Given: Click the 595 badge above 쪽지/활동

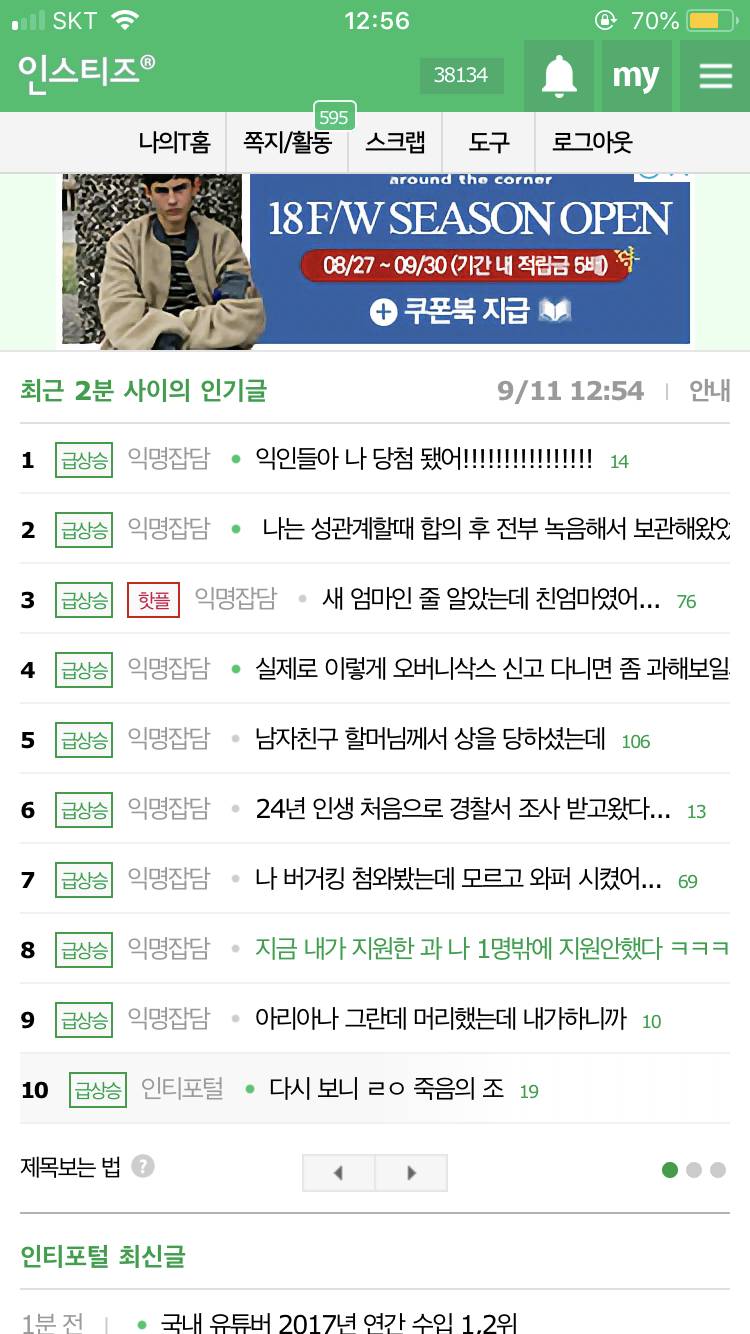Looking at the screenshot, I should point(334,117).
